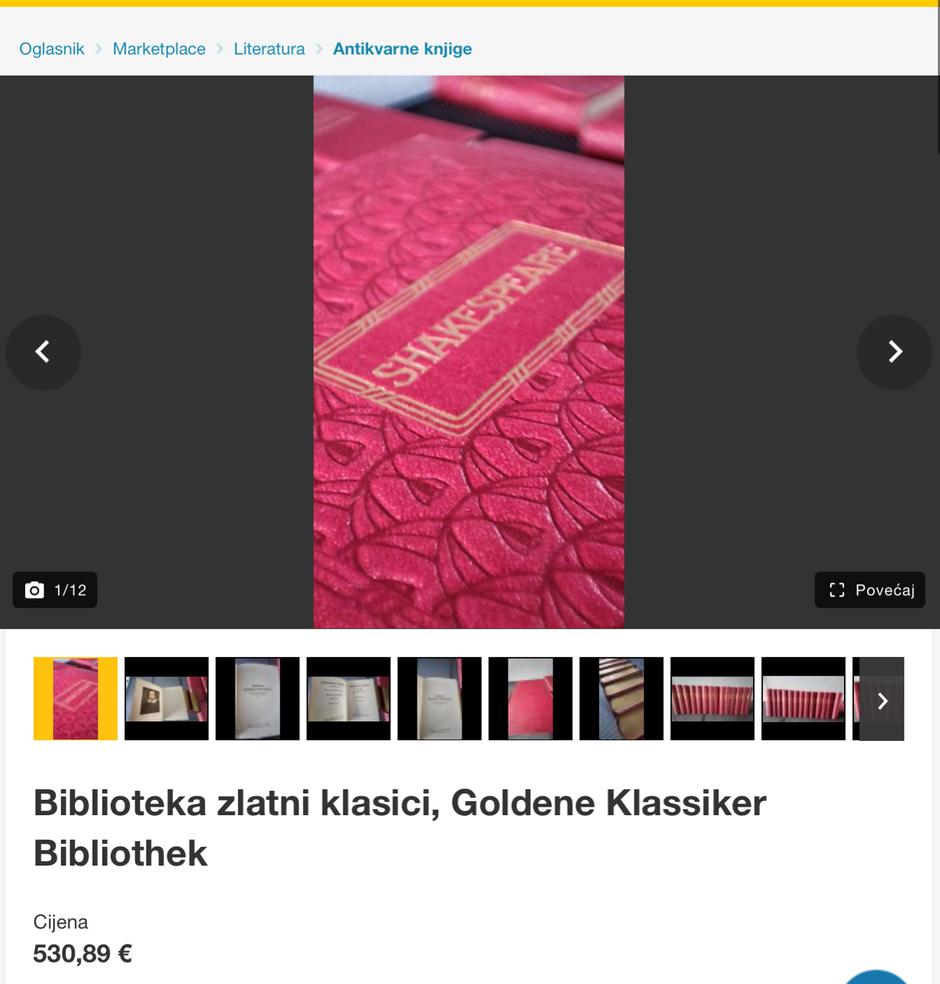940x984 pixels.
Task: Select the eighth thumbnail of book spines
Action: tap(712, 699)
